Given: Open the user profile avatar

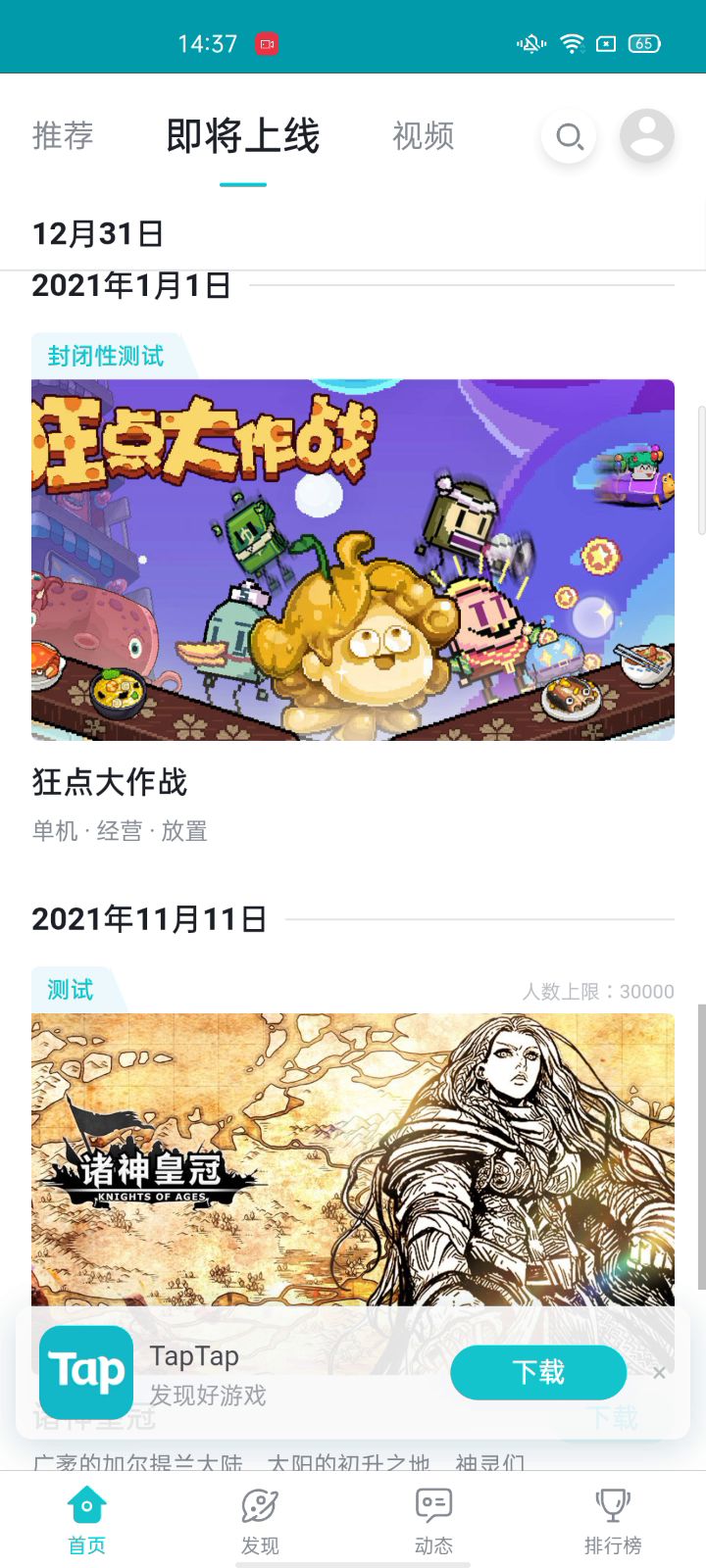Looking at the screenshot, I should [x=647, y=136].
